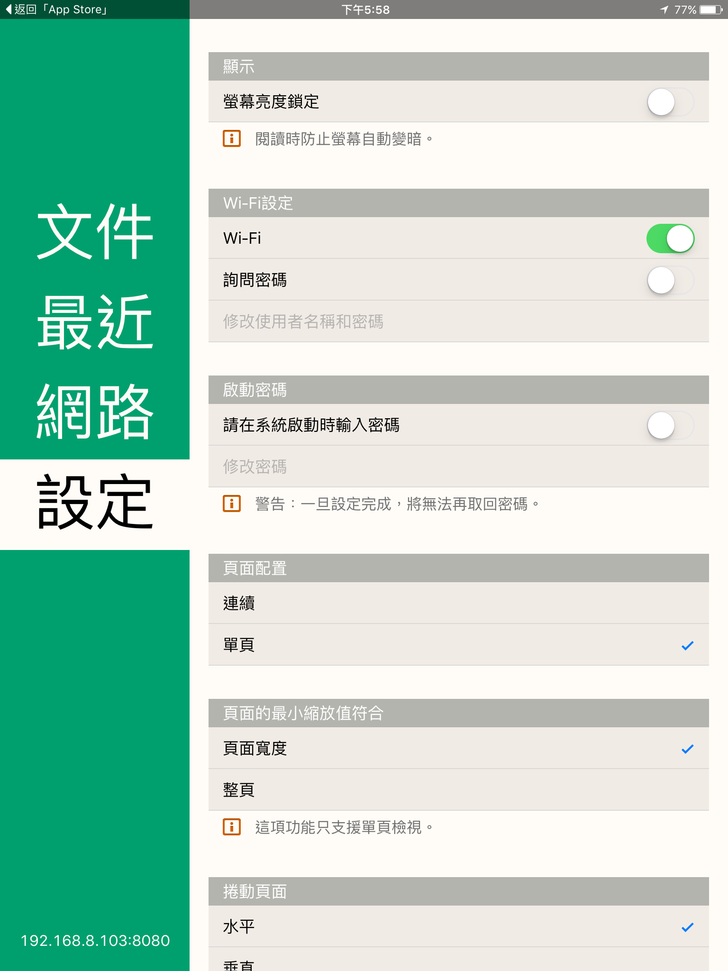
Task: Select 水平 page scrolling
Action: point(458,927)
